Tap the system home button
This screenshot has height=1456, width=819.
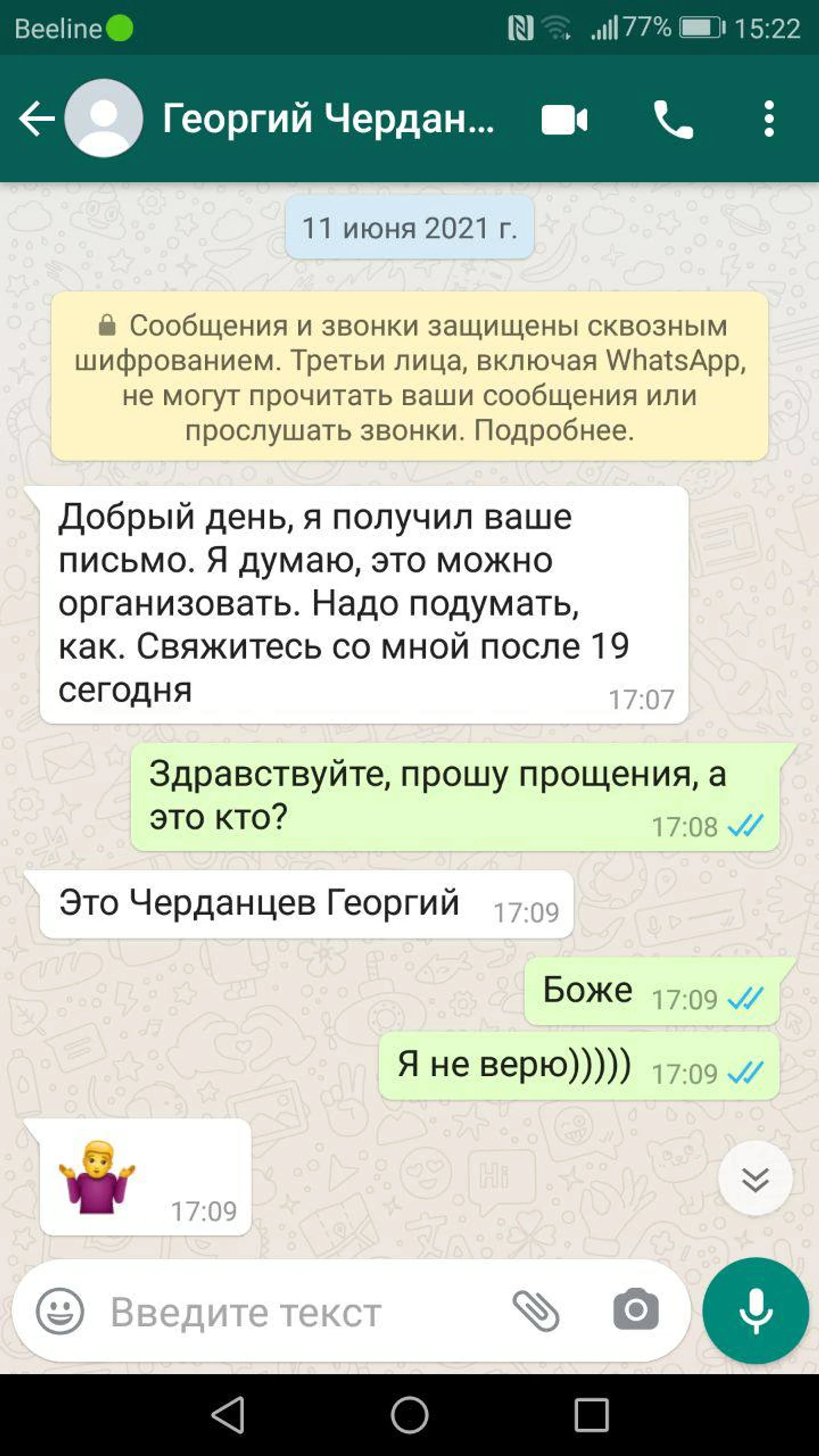click(409, 1415)
